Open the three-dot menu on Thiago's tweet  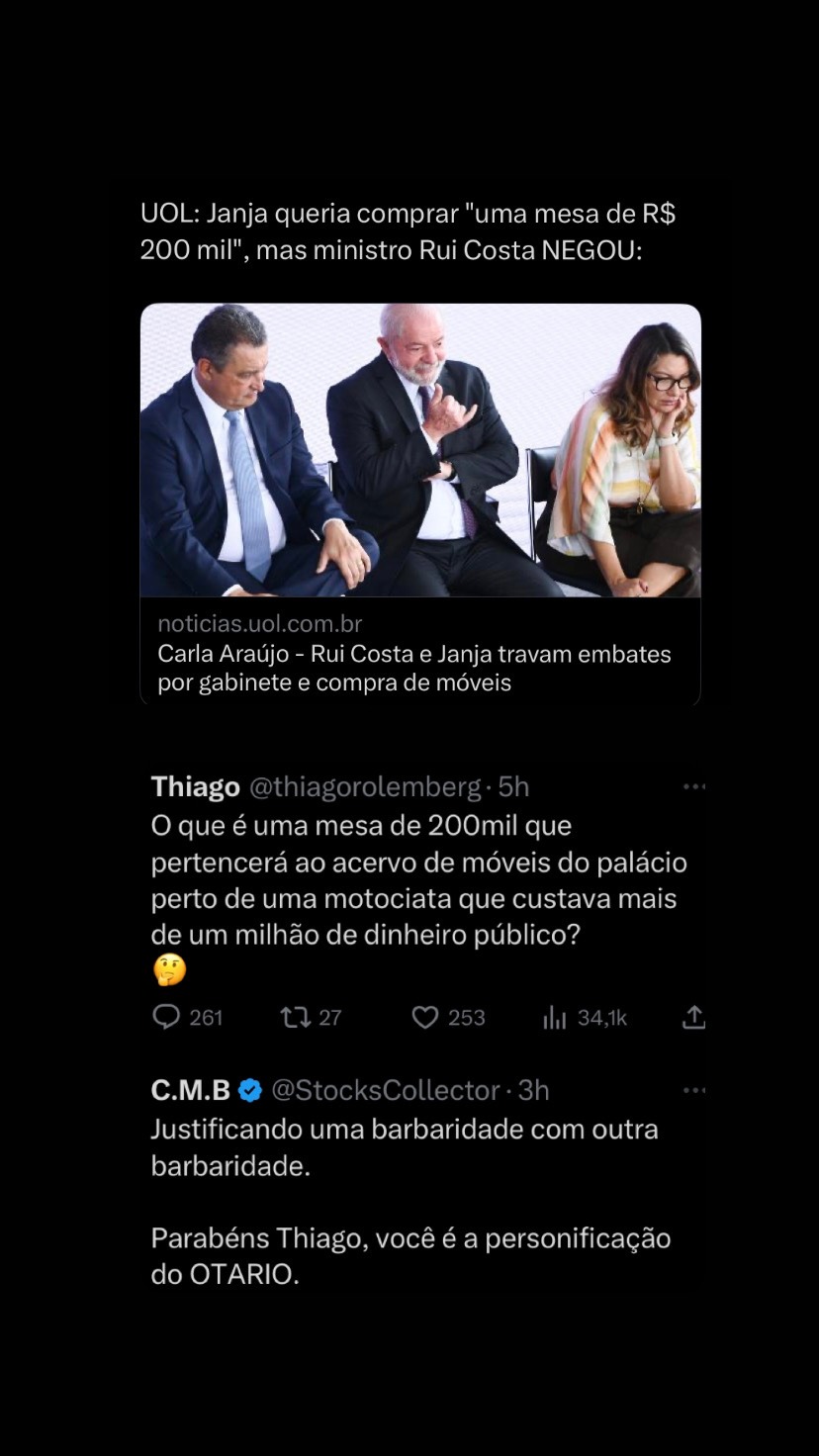(x=694, y=784)
